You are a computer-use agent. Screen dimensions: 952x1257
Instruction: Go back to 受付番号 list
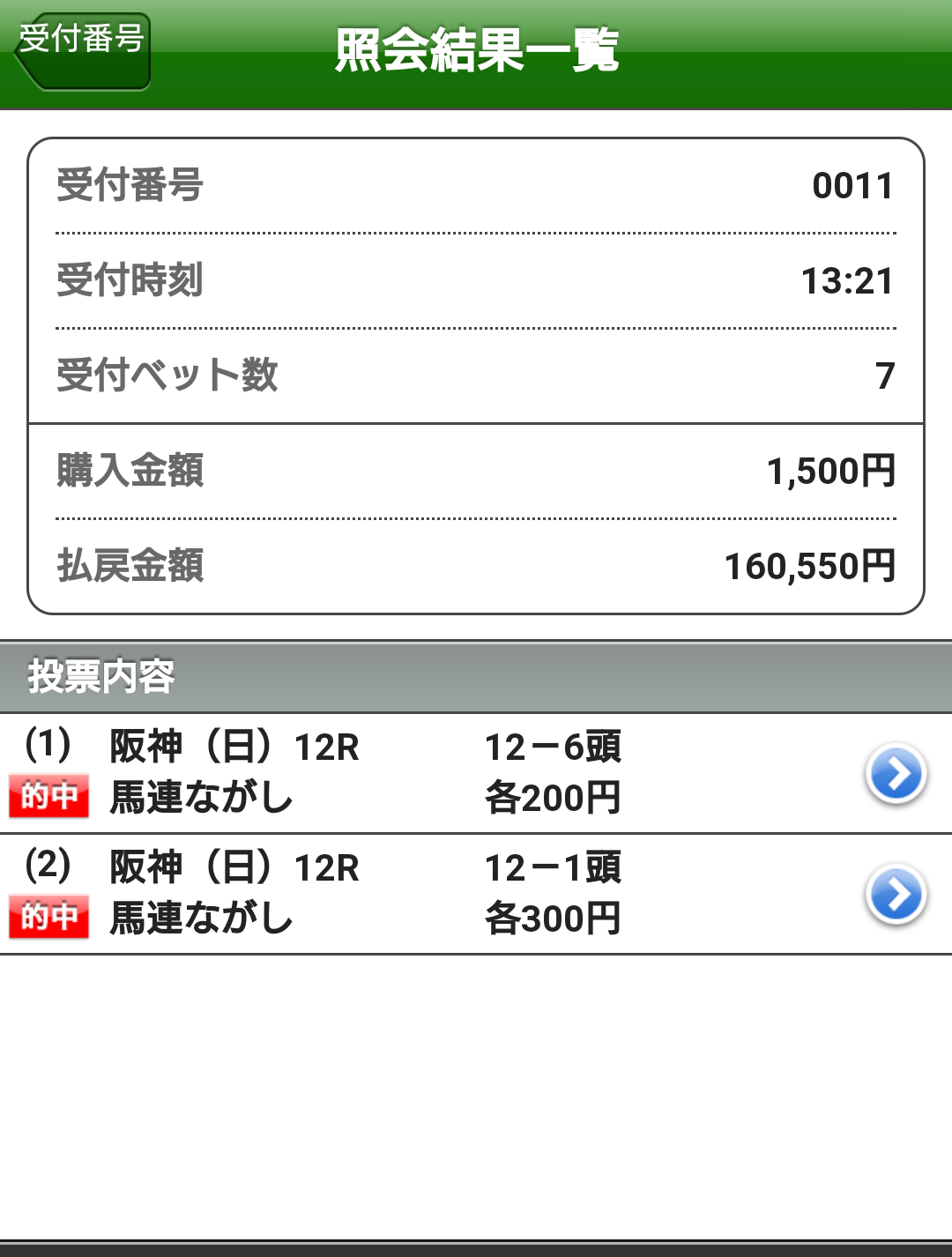(x=83, y=51)
